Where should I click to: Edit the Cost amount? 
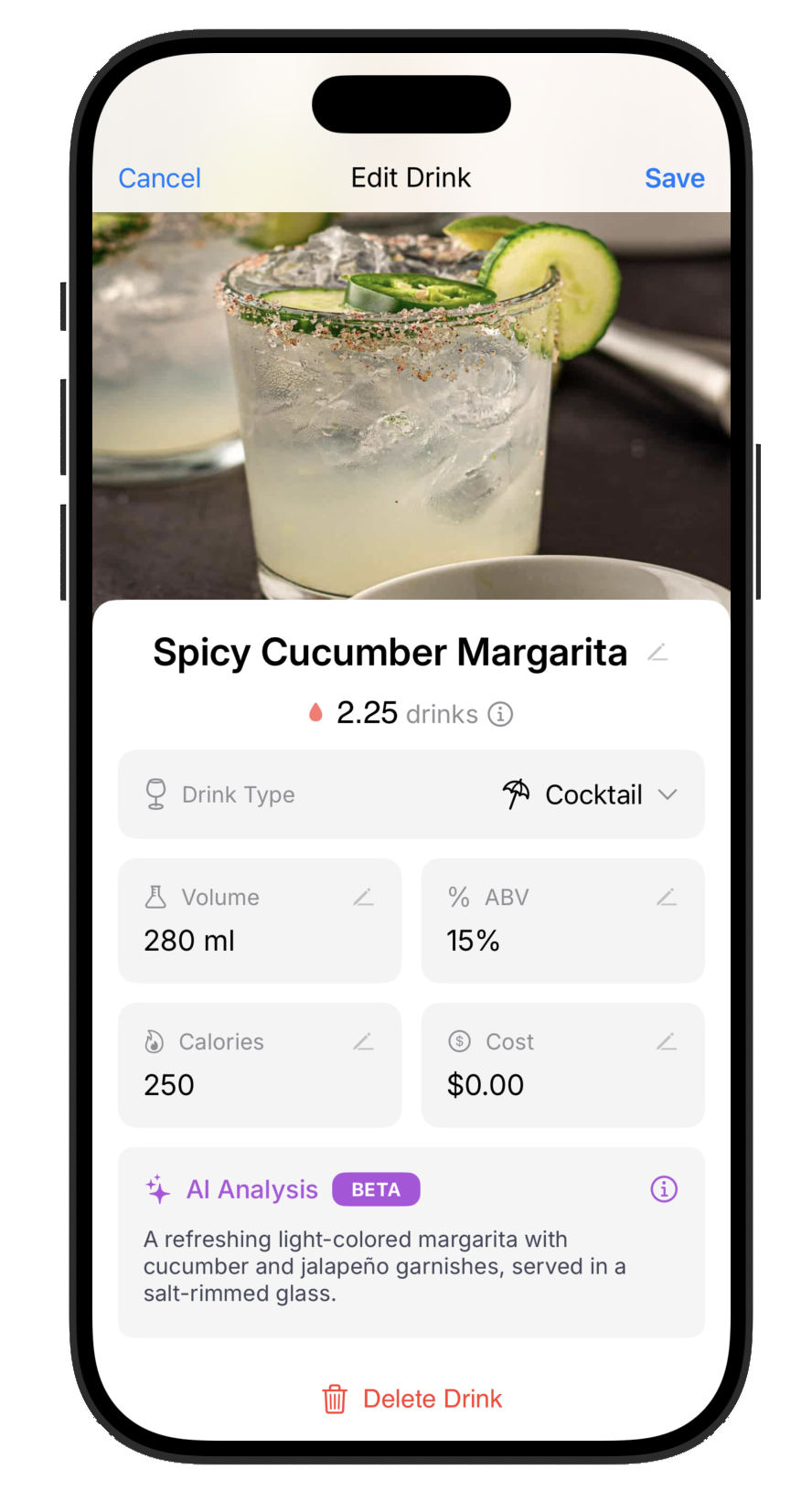pos(667,1042)
